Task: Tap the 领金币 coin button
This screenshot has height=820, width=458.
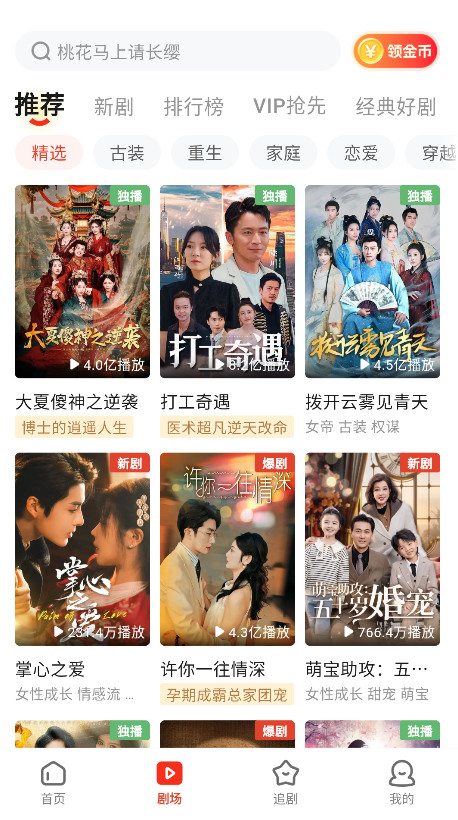Action: (395, 51)
